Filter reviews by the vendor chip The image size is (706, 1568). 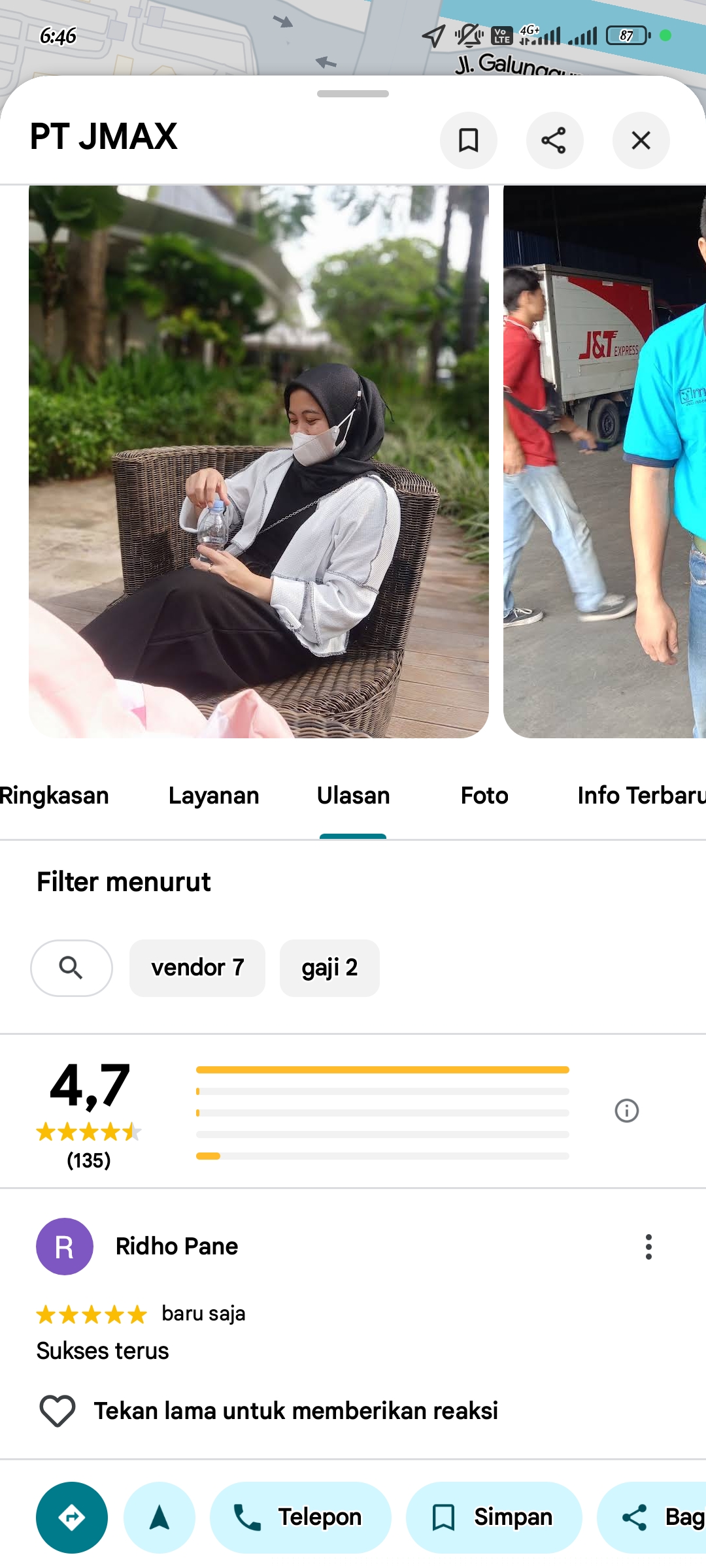197,968
